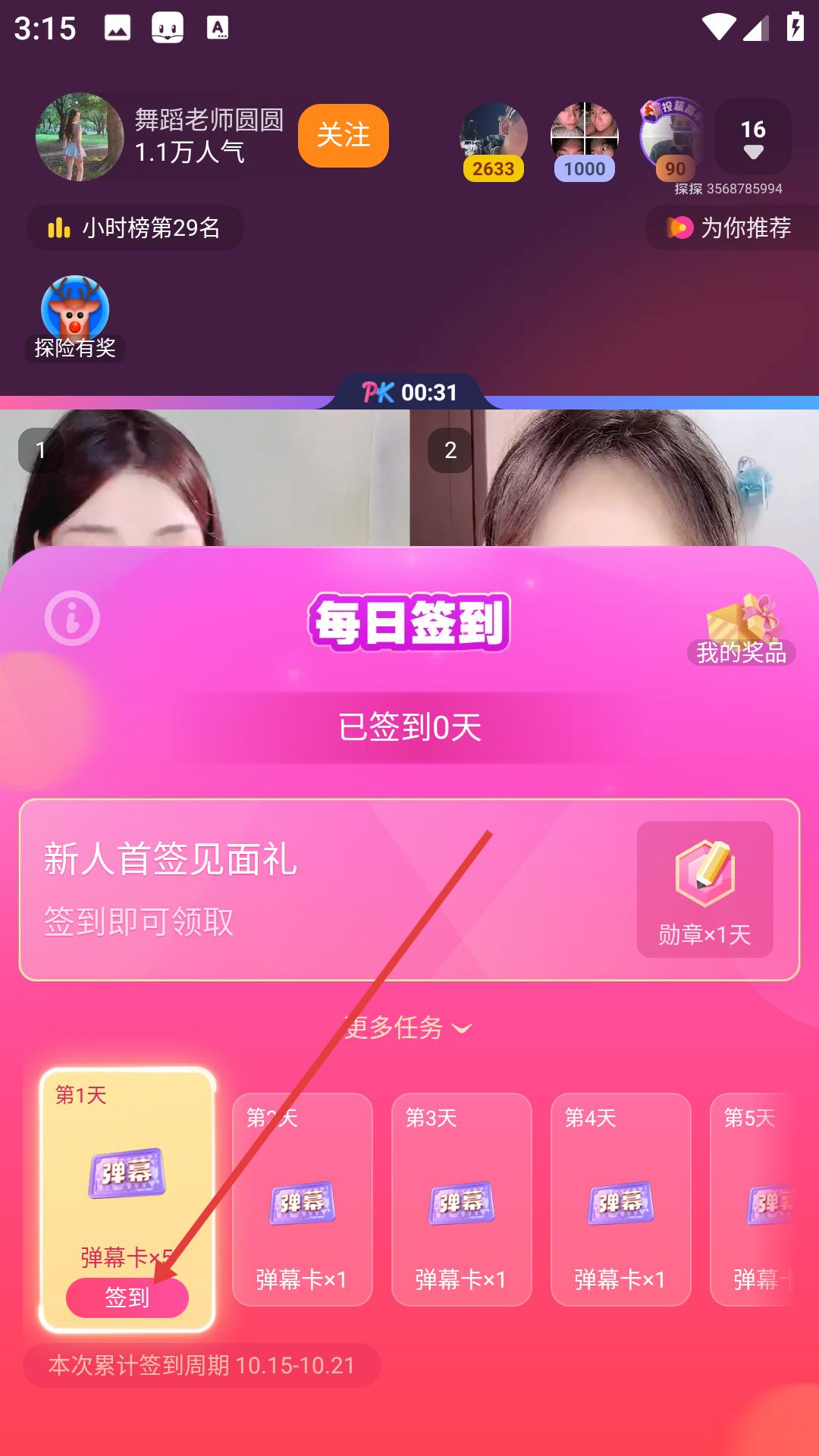Expand 更多任务
This screenshot has height=1456, width=819.
pos(409,1028)
